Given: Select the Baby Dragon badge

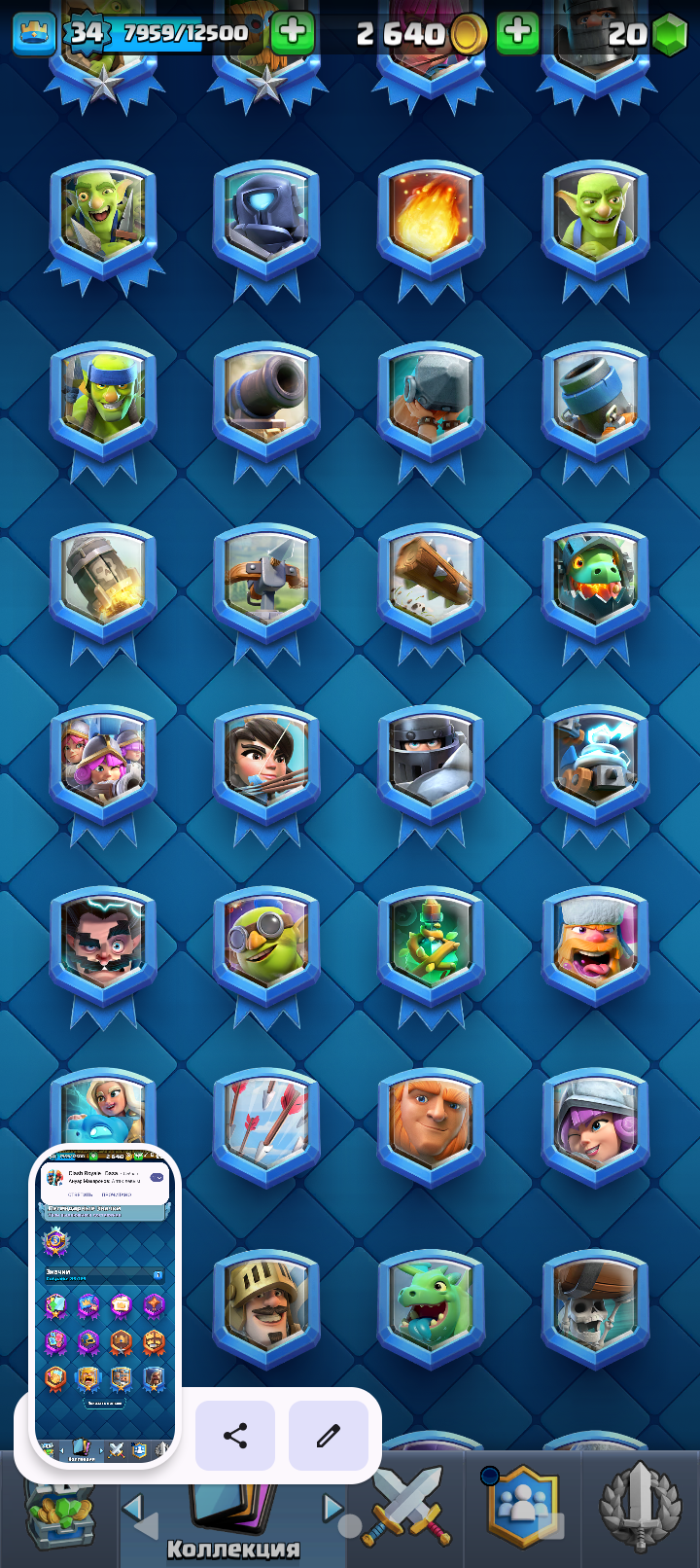Looking at the screenshot, I should click(x=431, y=1309).
